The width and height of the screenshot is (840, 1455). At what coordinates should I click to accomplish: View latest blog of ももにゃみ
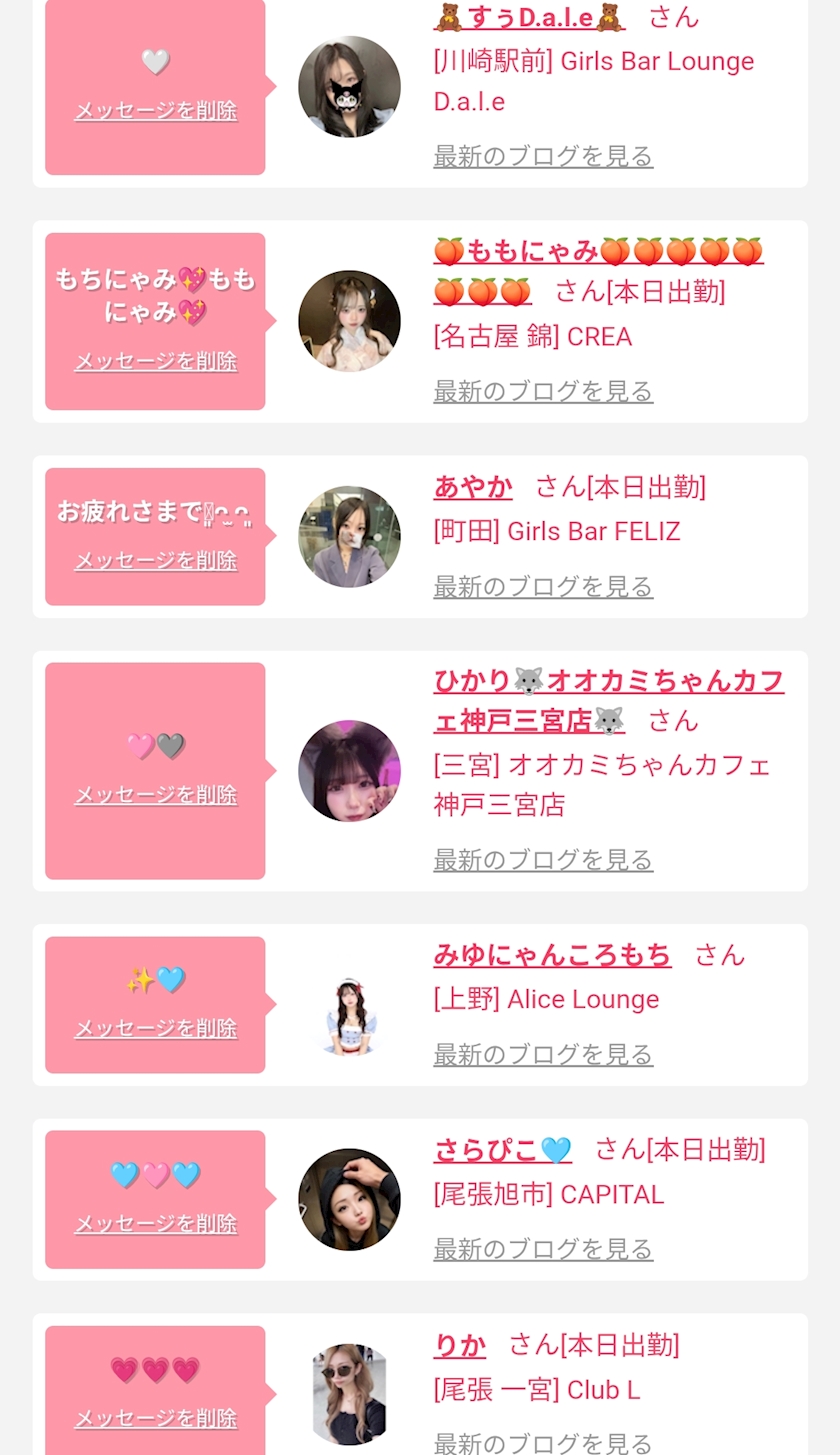543,391
